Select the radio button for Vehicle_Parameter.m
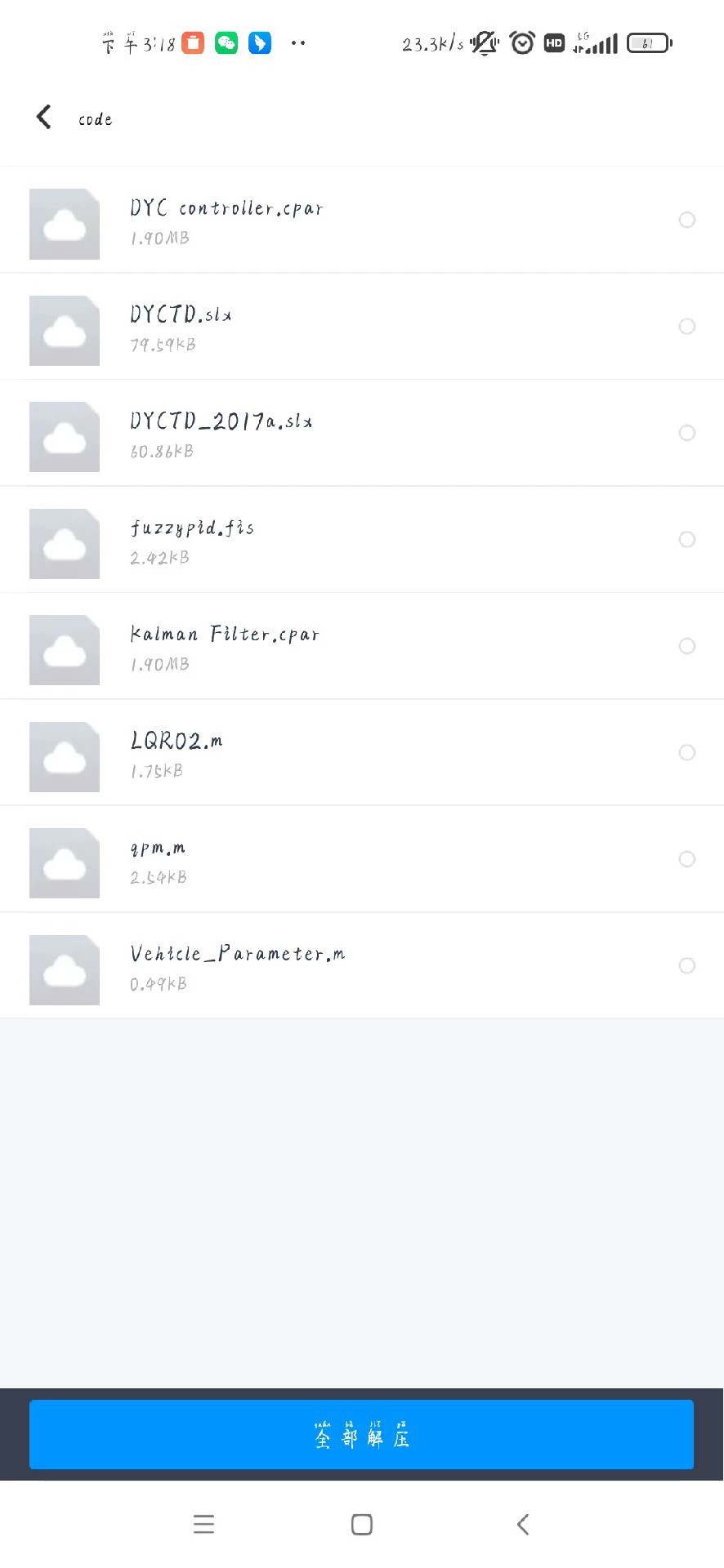The width and height of the screenshot is (724, 1568). [x=686, y=966]
